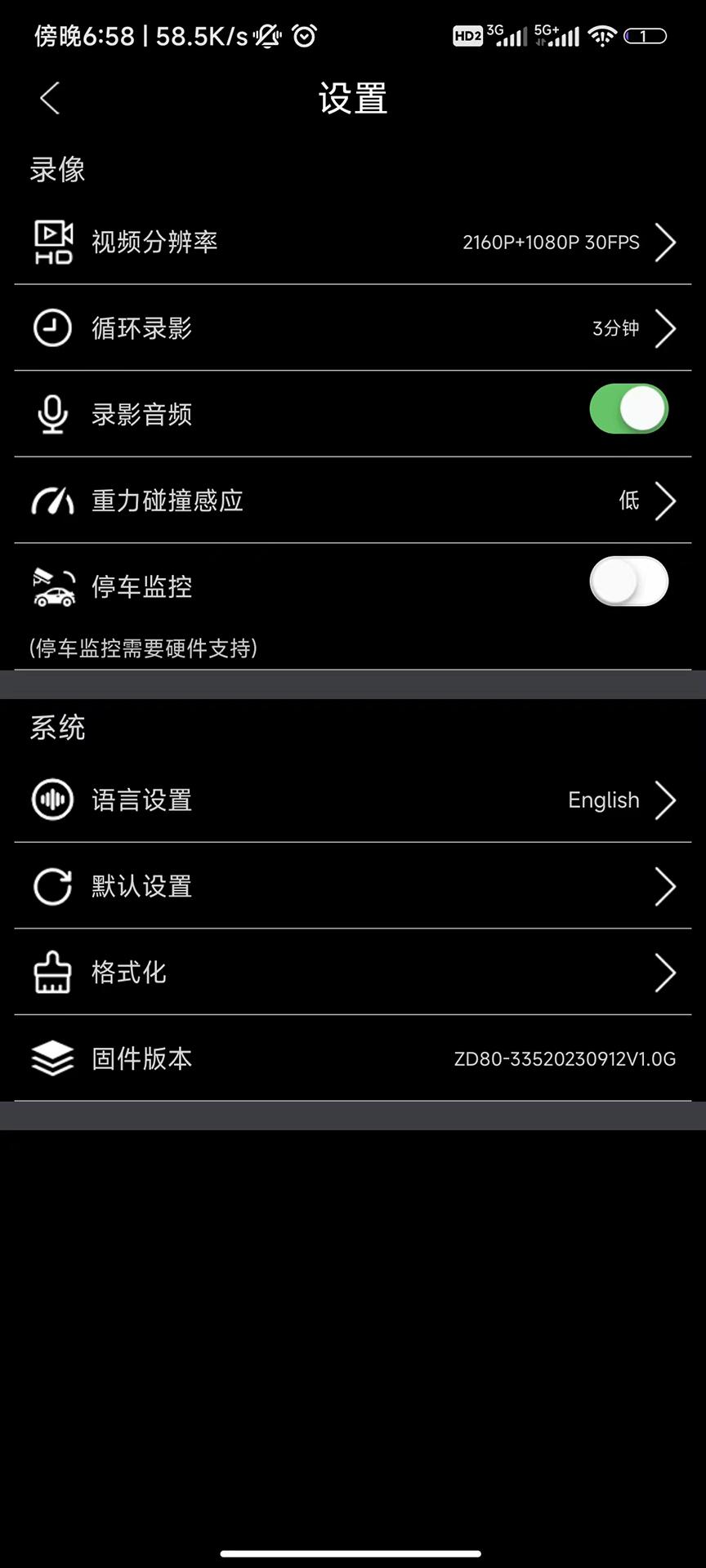Screen dimensions: 706x1568
Task: Click the clock icon beside 循环录影
Action: 52,328
